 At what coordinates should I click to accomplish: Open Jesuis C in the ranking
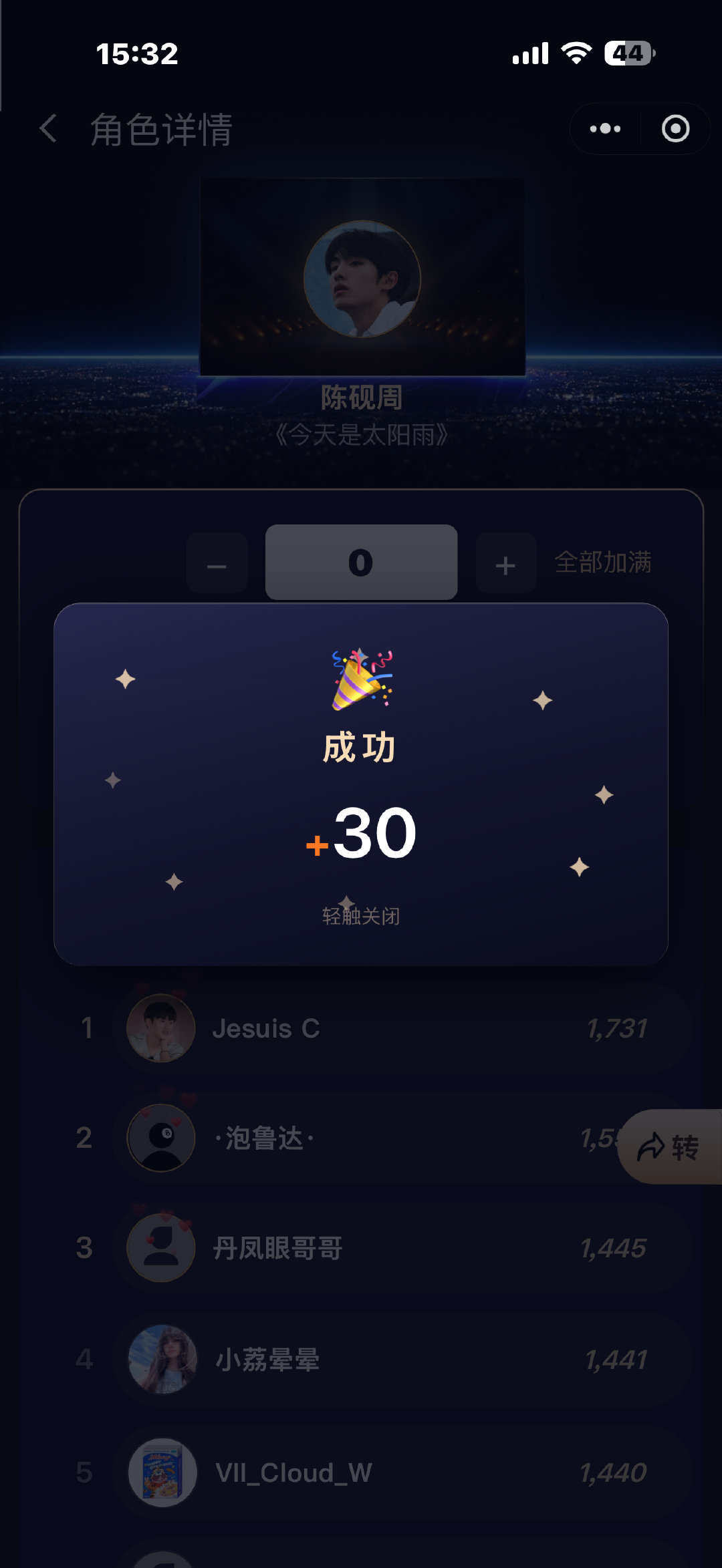point(402,1028)
